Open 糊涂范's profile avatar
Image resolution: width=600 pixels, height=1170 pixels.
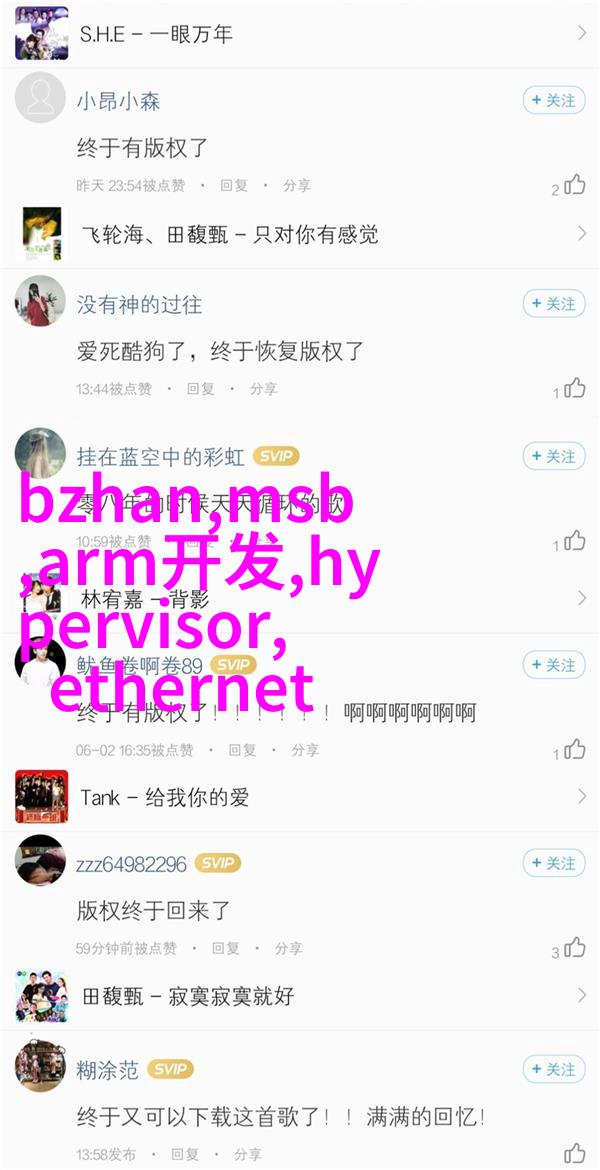tap(40, 1067)
